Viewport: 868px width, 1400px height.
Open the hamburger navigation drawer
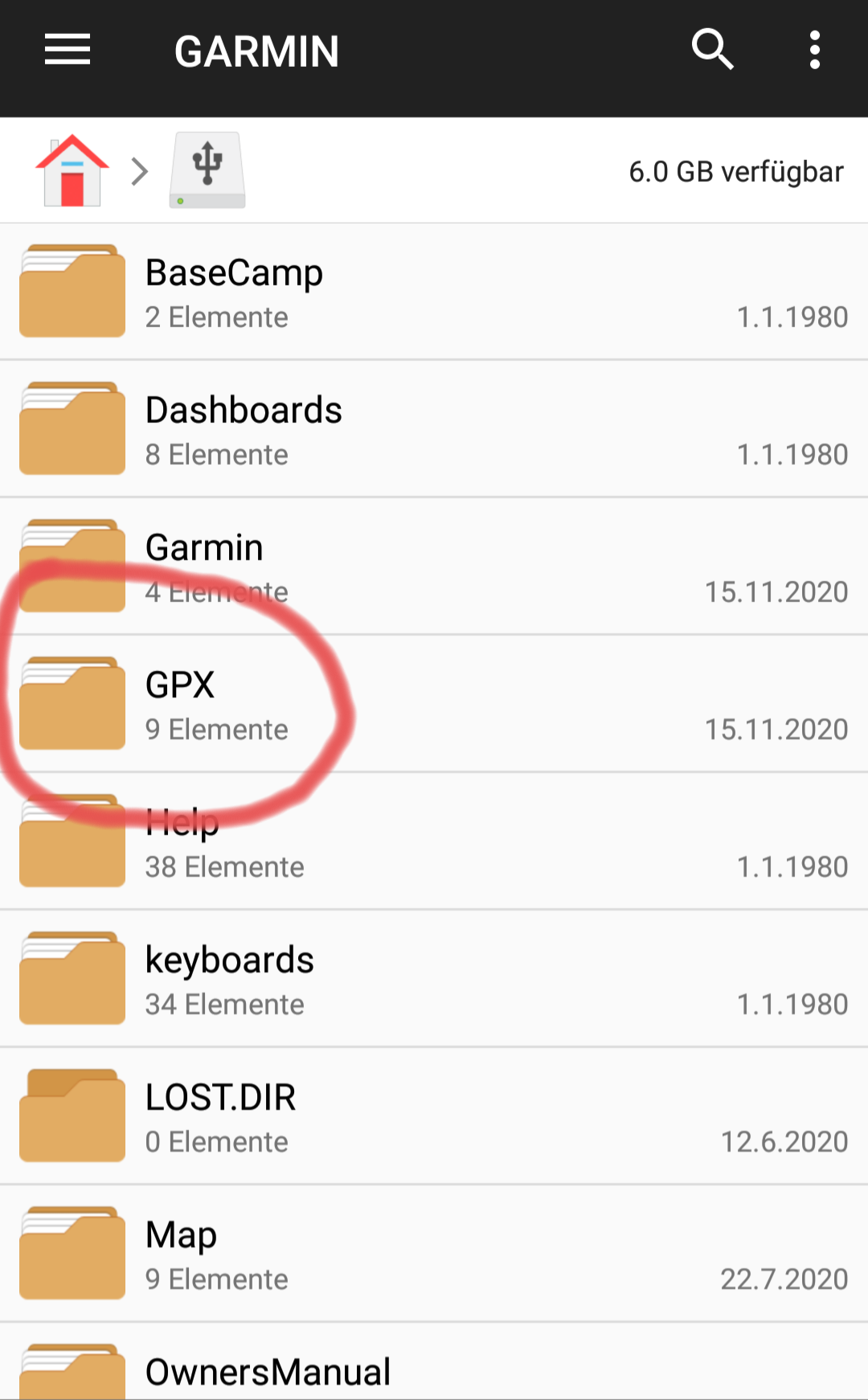(x=68, y=51)
